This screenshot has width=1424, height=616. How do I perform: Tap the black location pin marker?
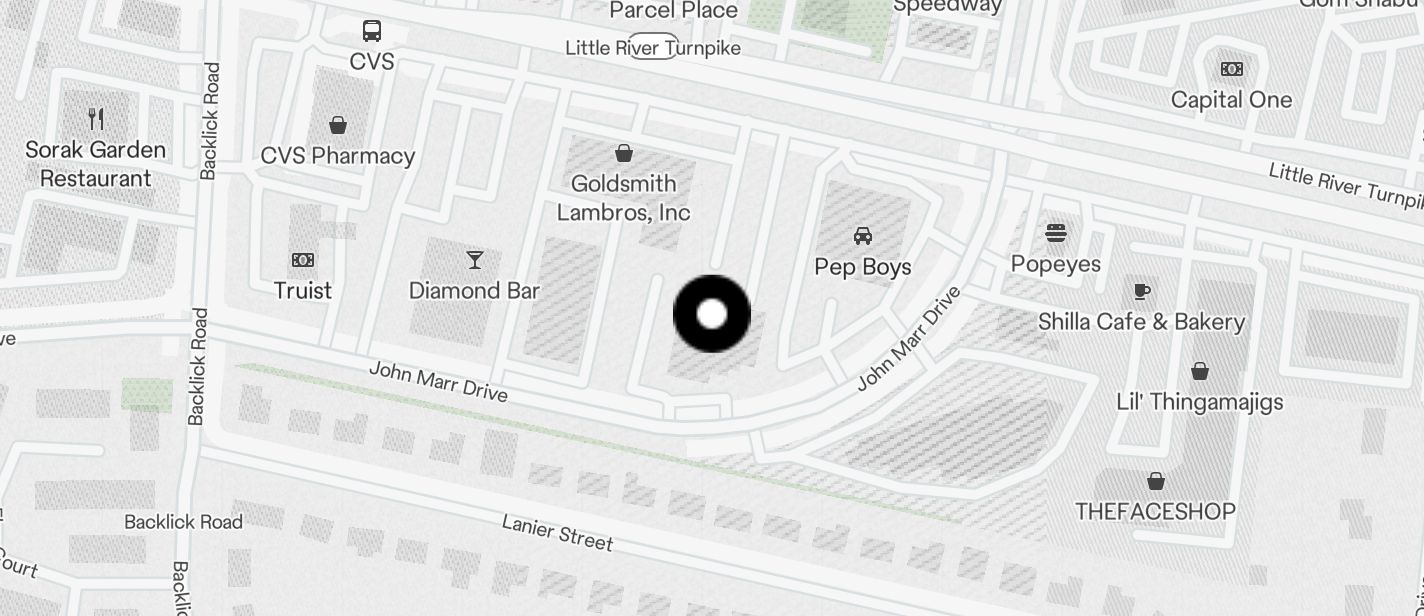pyautogui.click(x=712, y=314)
